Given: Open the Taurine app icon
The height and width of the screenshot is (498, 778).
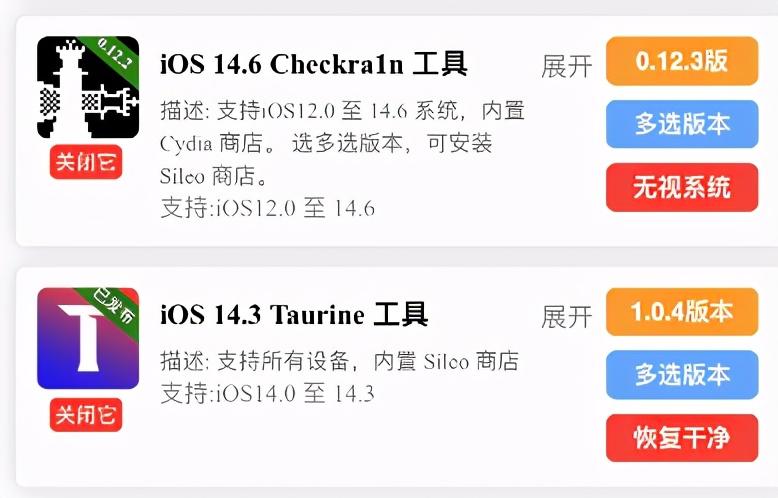Looking at the screenshot, I should pyautogui.click(x=88, y=338).
